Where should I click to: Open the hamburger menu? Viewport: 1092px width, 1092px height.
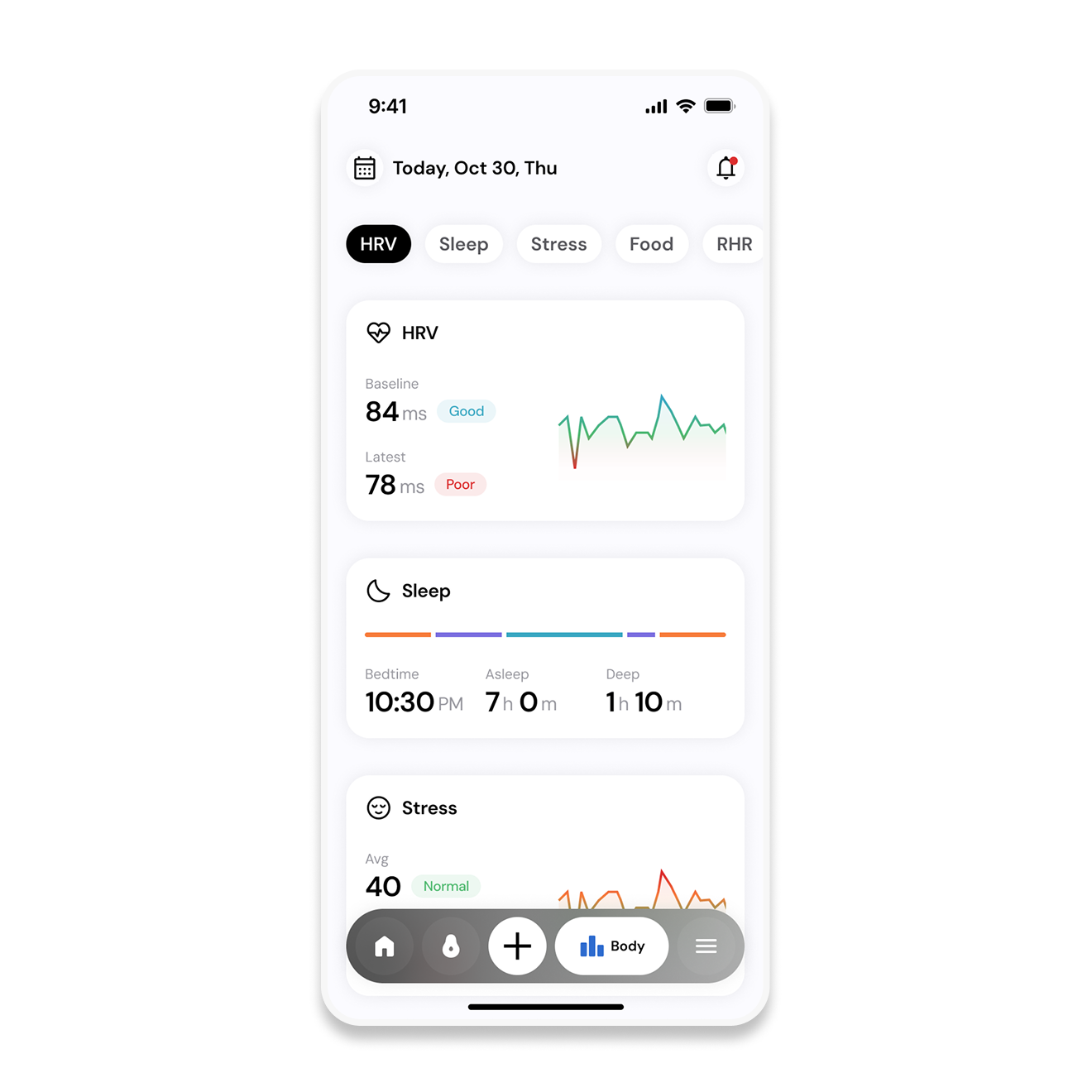click(706, 946)
